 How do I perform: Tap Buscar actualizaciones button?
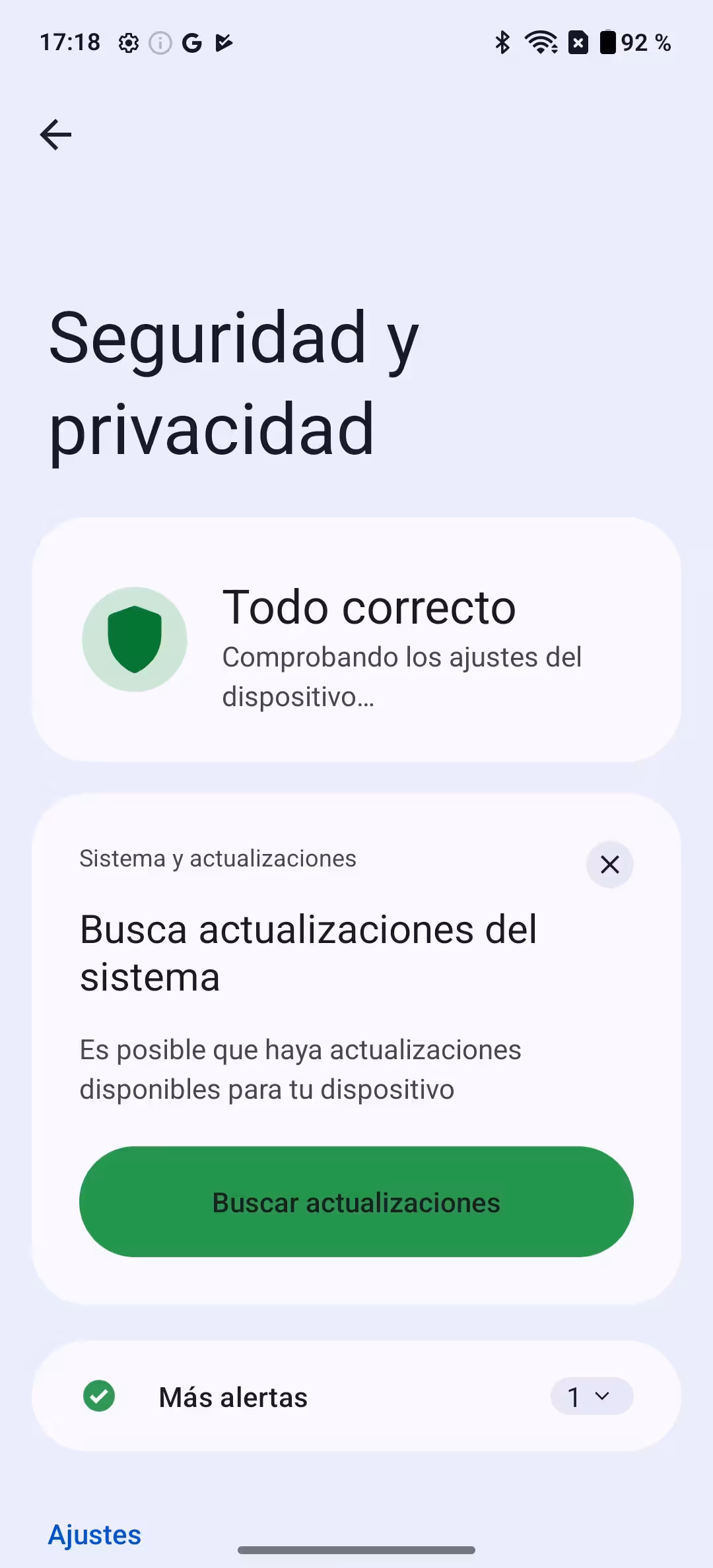[356, 1202]
